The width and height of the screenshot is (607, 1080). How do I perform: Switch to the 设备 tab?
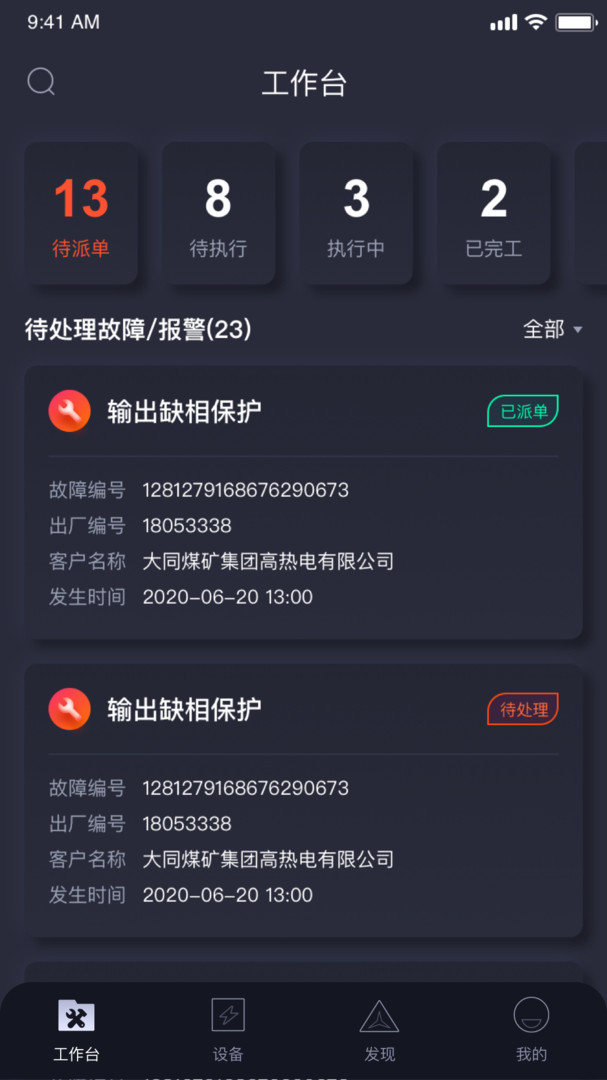228,1030
